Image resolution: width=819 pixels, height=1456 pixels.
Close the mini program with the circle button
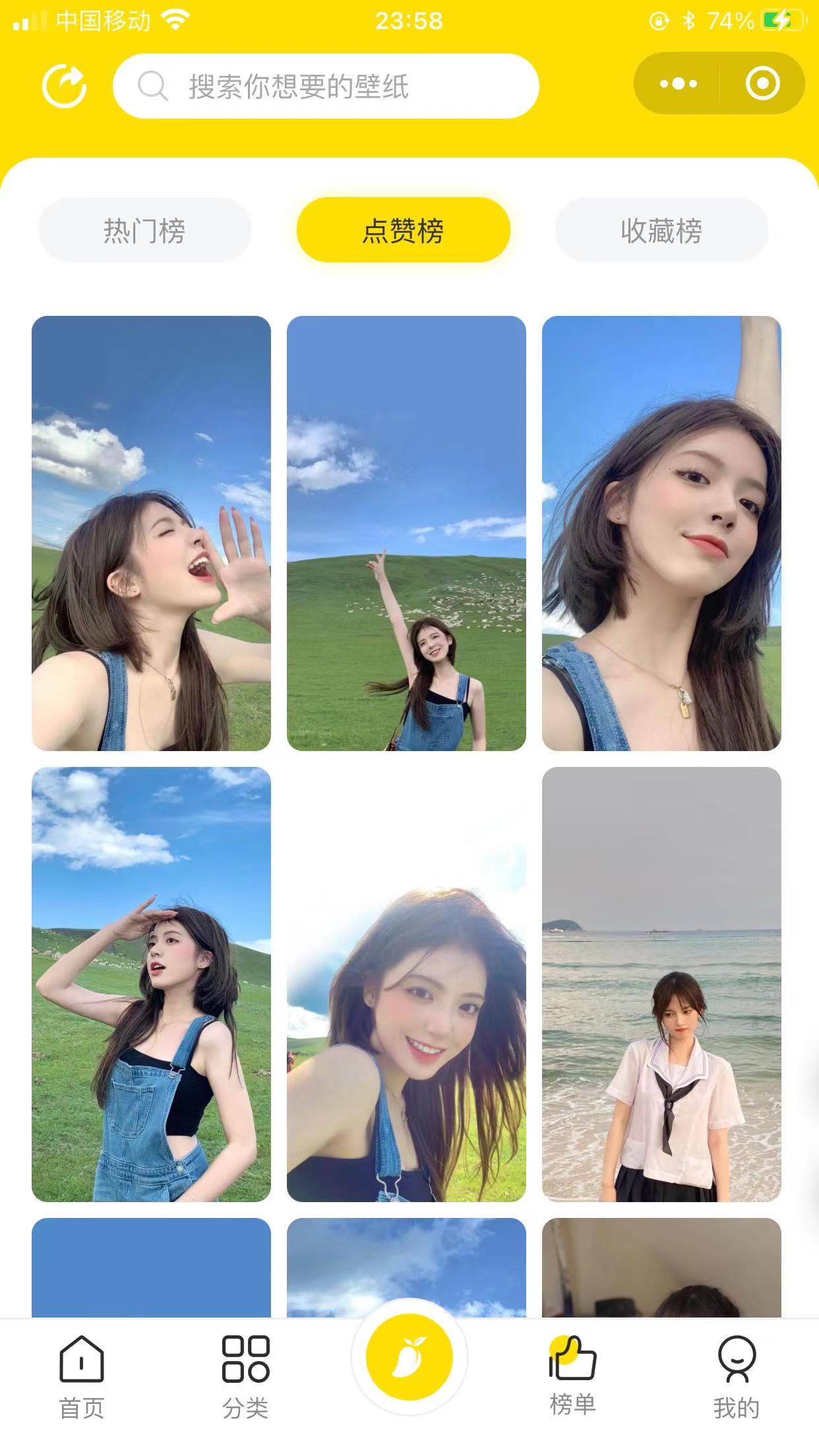[762, 84]
